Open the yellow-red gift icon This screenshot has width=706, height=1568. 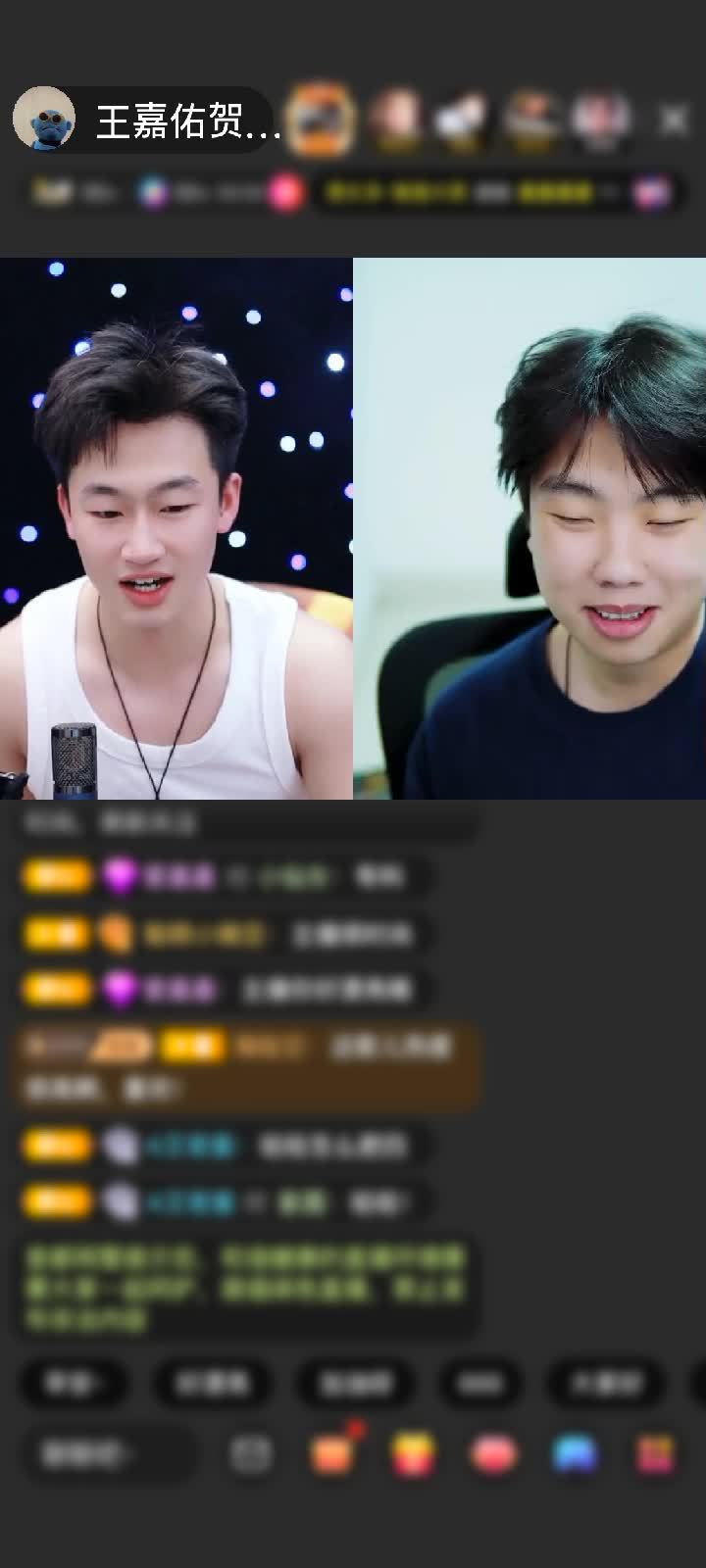[x=413, y=1454]
